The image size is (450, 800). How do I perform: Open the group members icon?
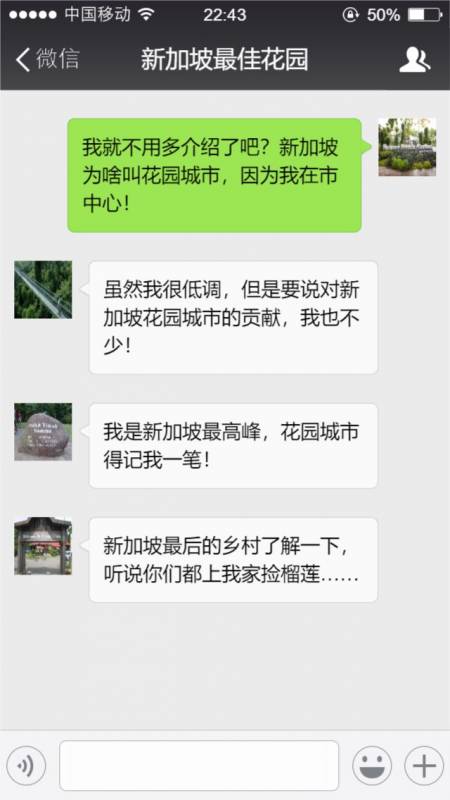[414, 60]
